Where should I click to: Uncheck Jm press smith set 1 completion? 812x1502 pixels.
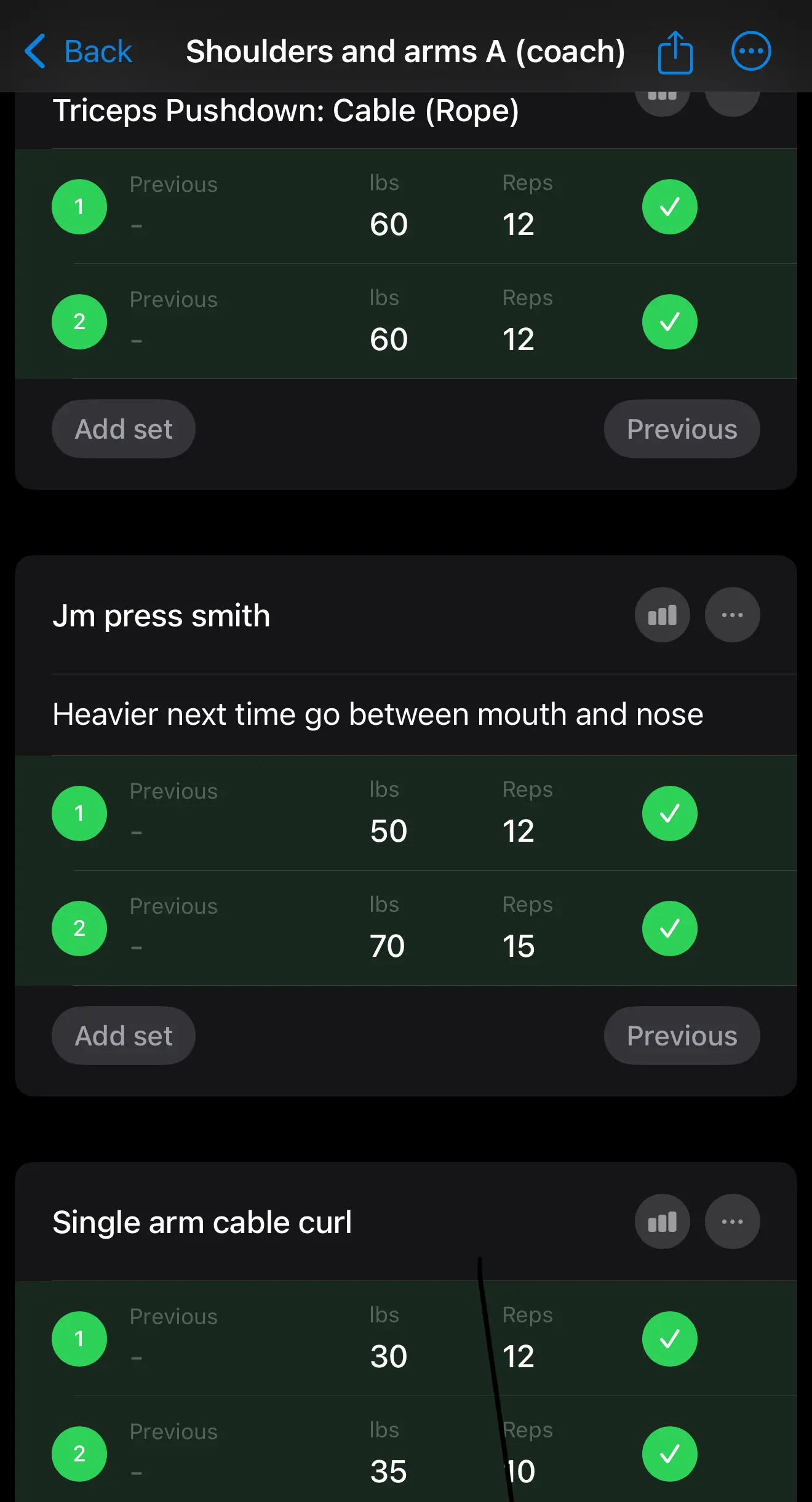tap(669, 813)
